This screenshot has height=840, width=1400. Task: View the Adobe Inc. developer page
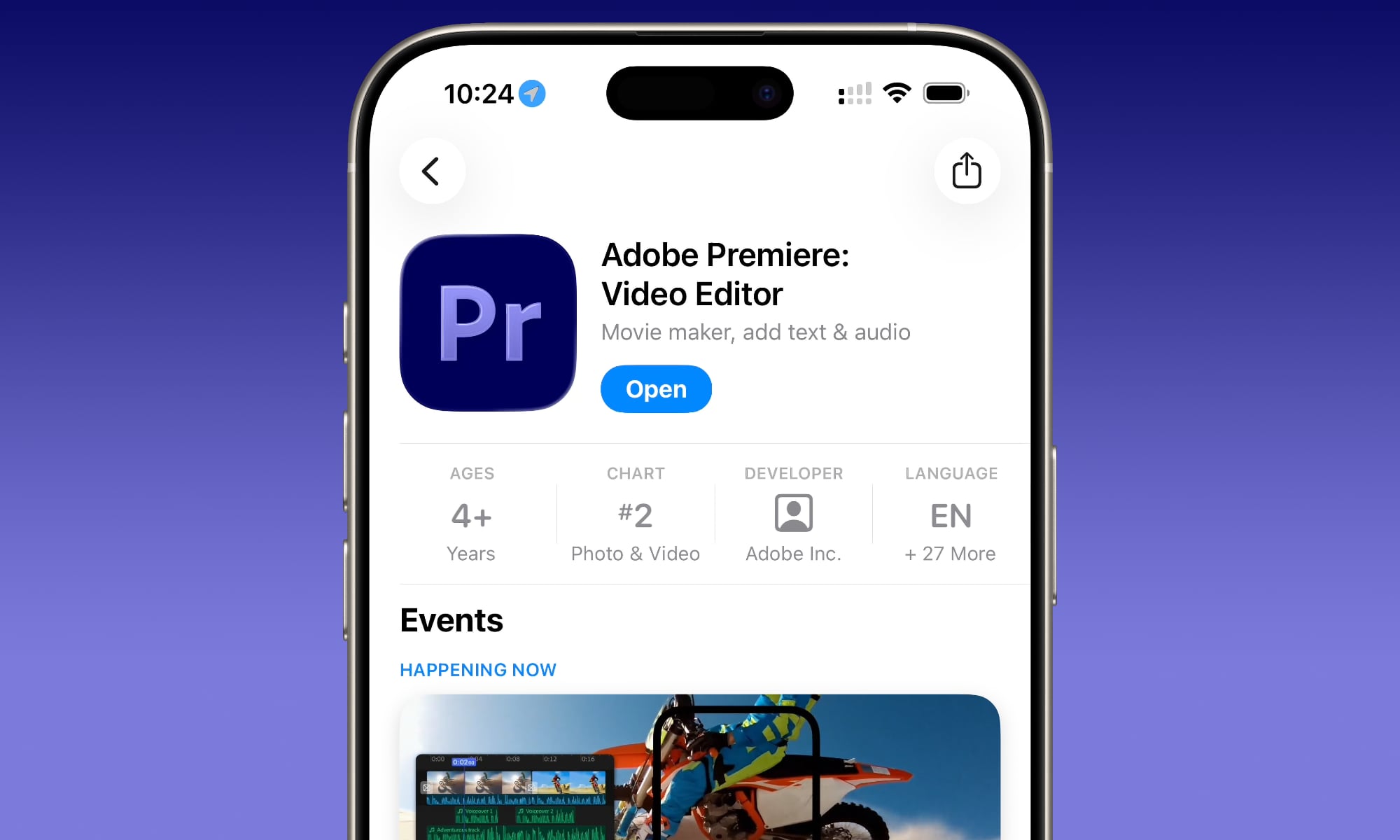coord(793,515)
